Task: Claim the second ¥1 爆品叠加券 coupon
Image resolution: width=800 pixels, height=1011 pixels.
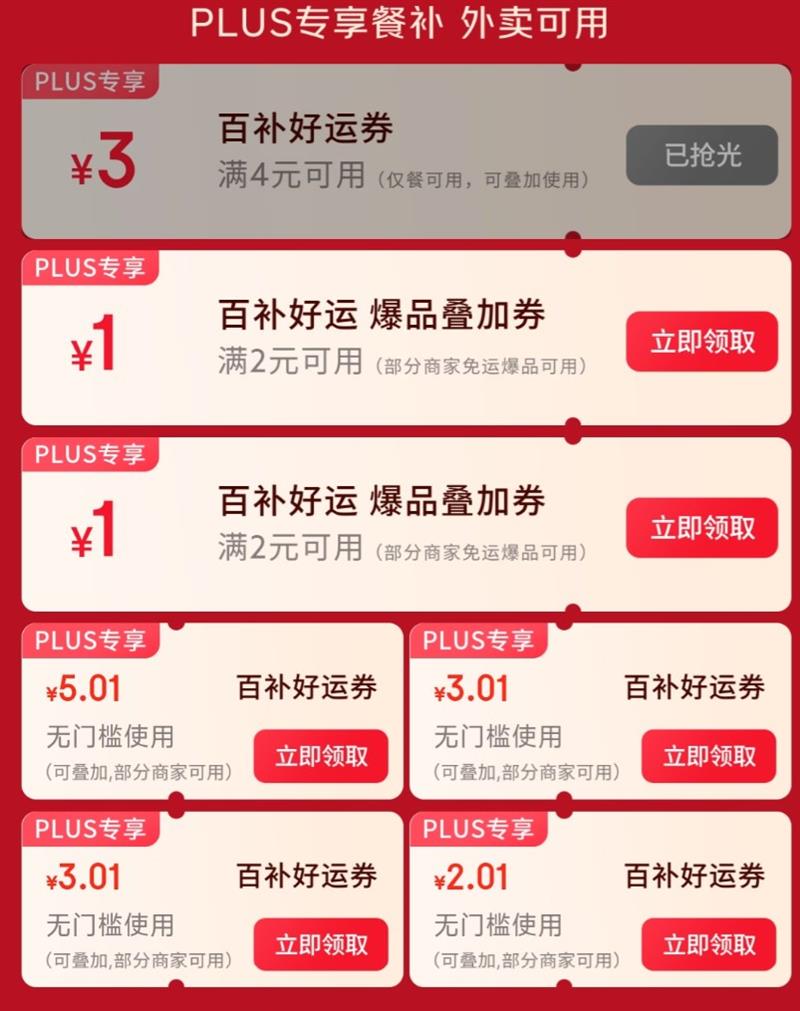Action: point(701,527)
